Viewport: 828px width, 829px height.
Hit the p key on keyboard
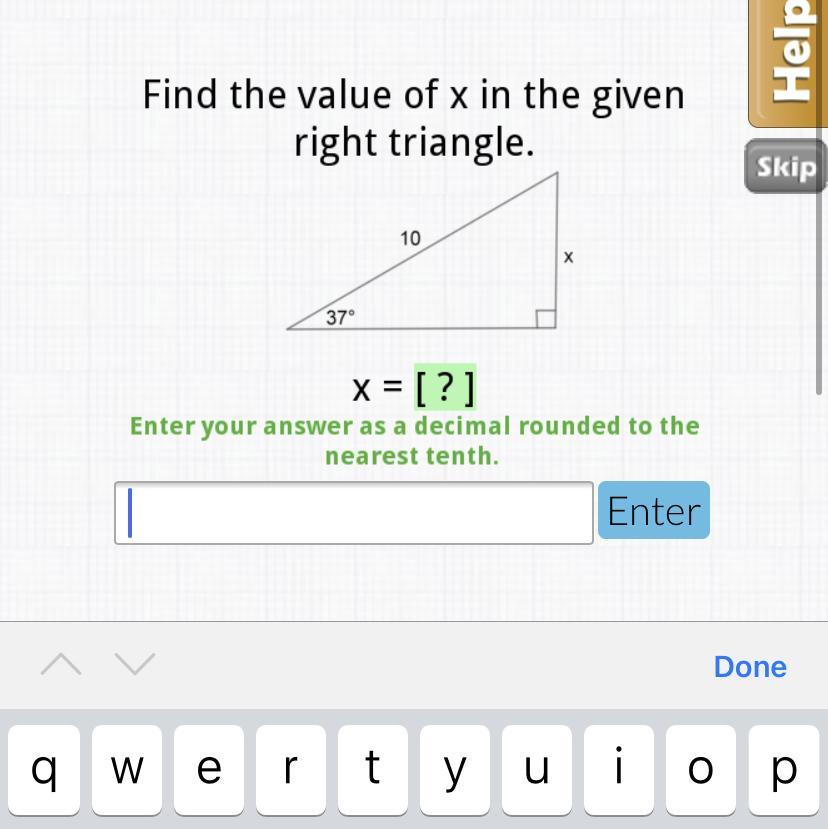tap(784, 770)
